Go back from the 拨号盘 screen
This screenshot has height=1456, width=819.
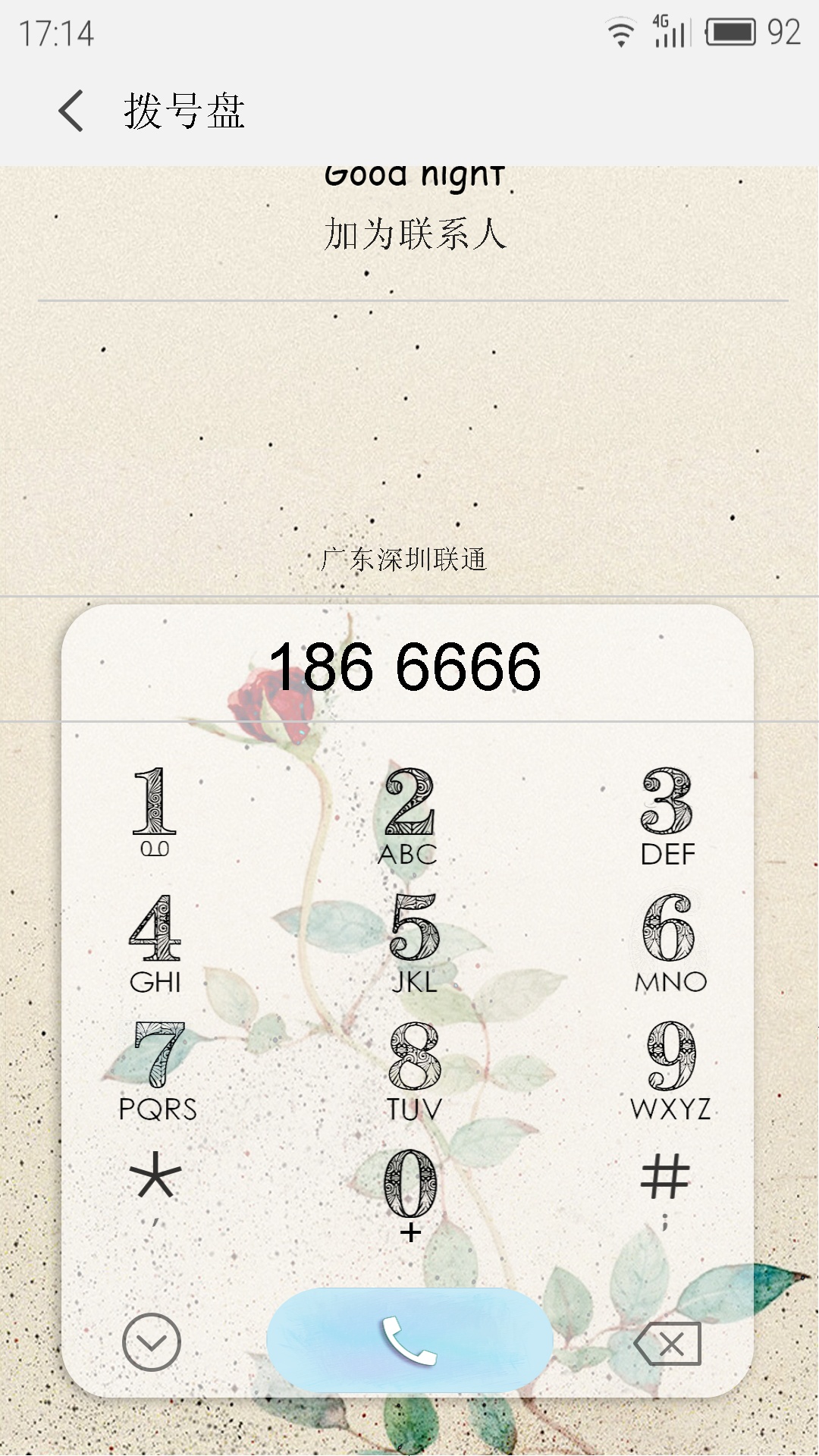pos(71,111)
